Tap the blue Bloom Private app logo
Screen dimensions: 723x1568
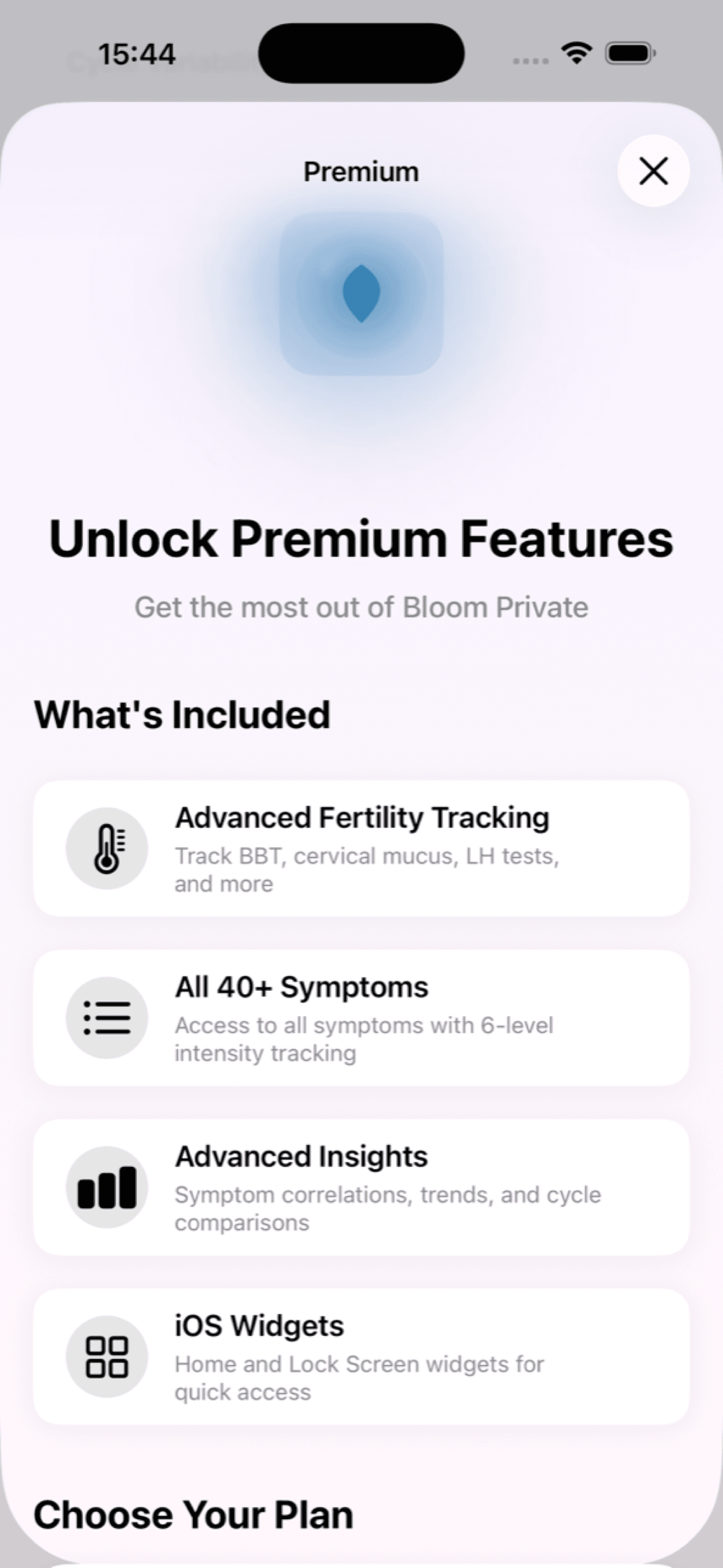coord(361,294)
